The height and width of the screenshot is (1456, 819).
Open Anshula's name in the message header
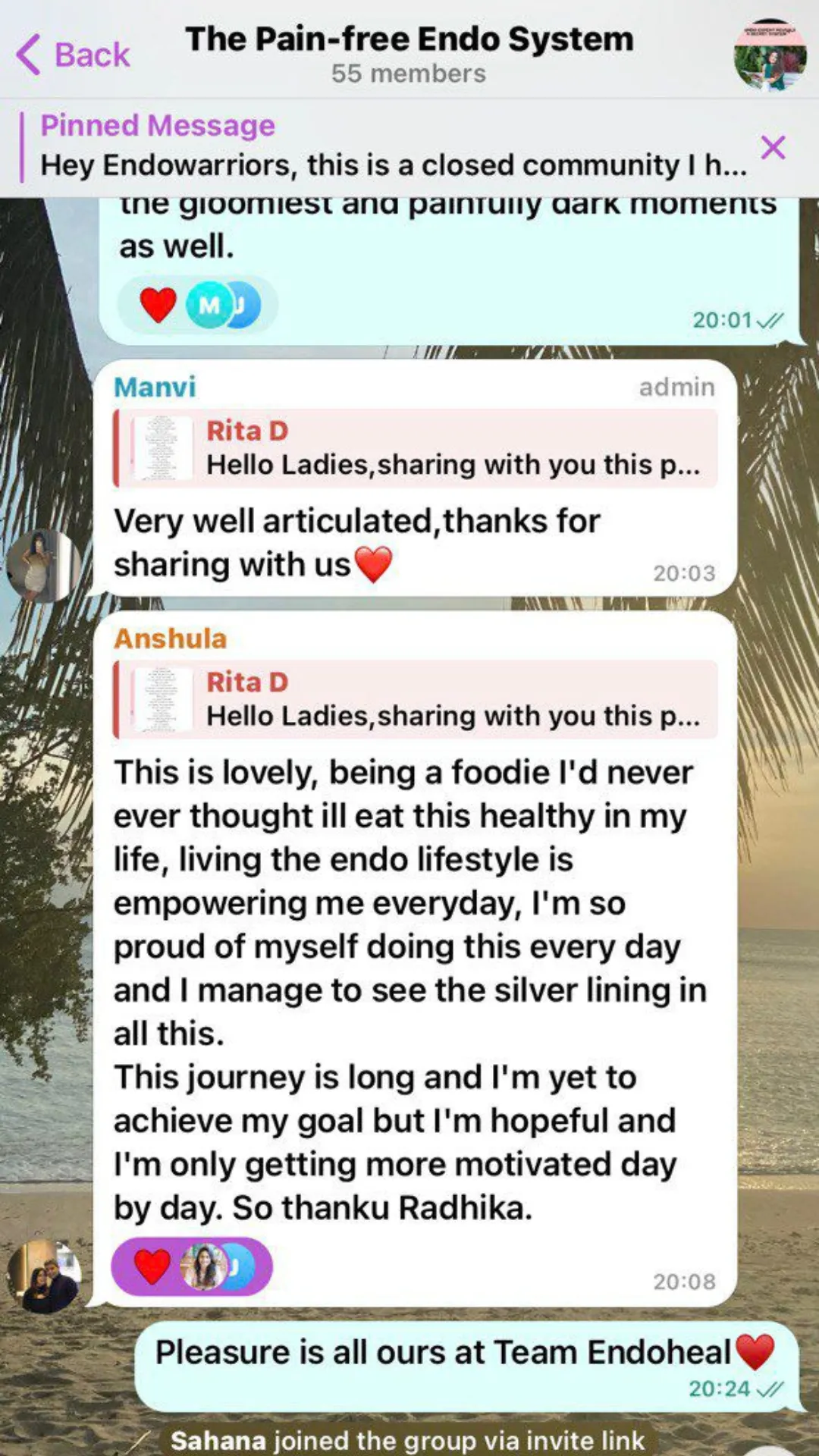coord(170,639)
